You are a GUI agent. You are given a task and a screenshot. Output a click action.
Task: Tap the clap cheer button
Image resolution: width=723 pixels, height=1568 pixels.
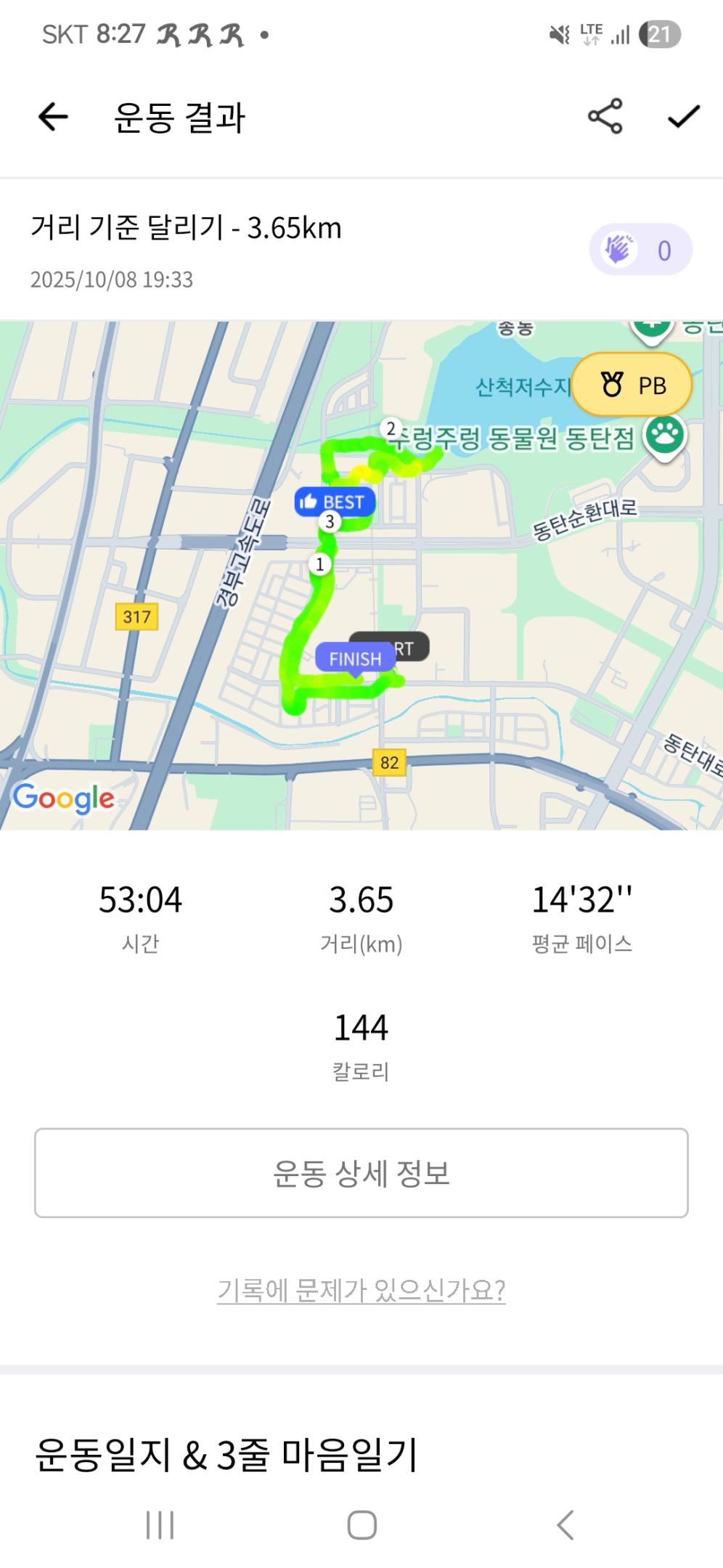(x=640, y=250)
